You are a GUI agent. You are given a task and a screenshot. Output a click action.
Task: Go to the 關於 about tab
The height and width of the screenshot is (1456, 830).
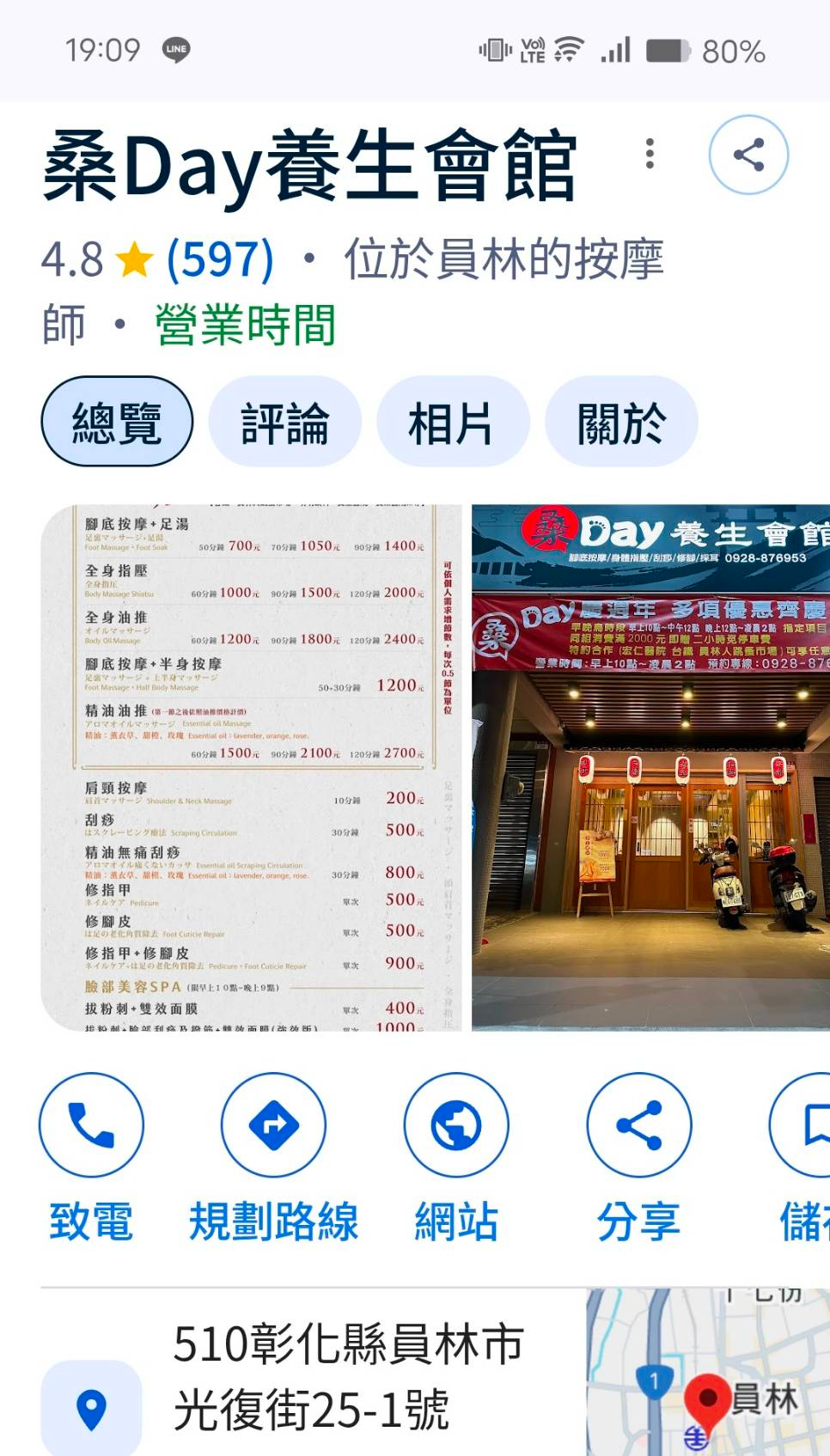(621, 422)
